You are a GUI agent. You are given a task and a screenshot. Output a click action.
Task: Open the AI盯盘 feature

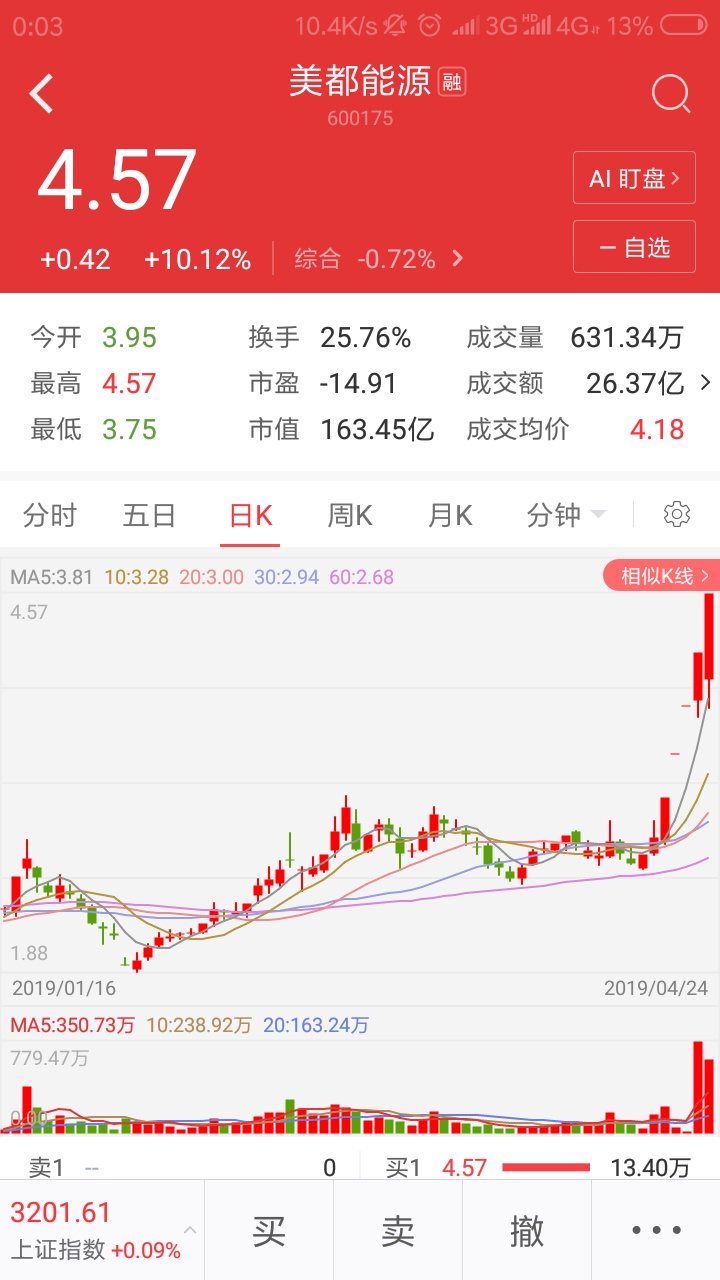[x=634, y=179]
